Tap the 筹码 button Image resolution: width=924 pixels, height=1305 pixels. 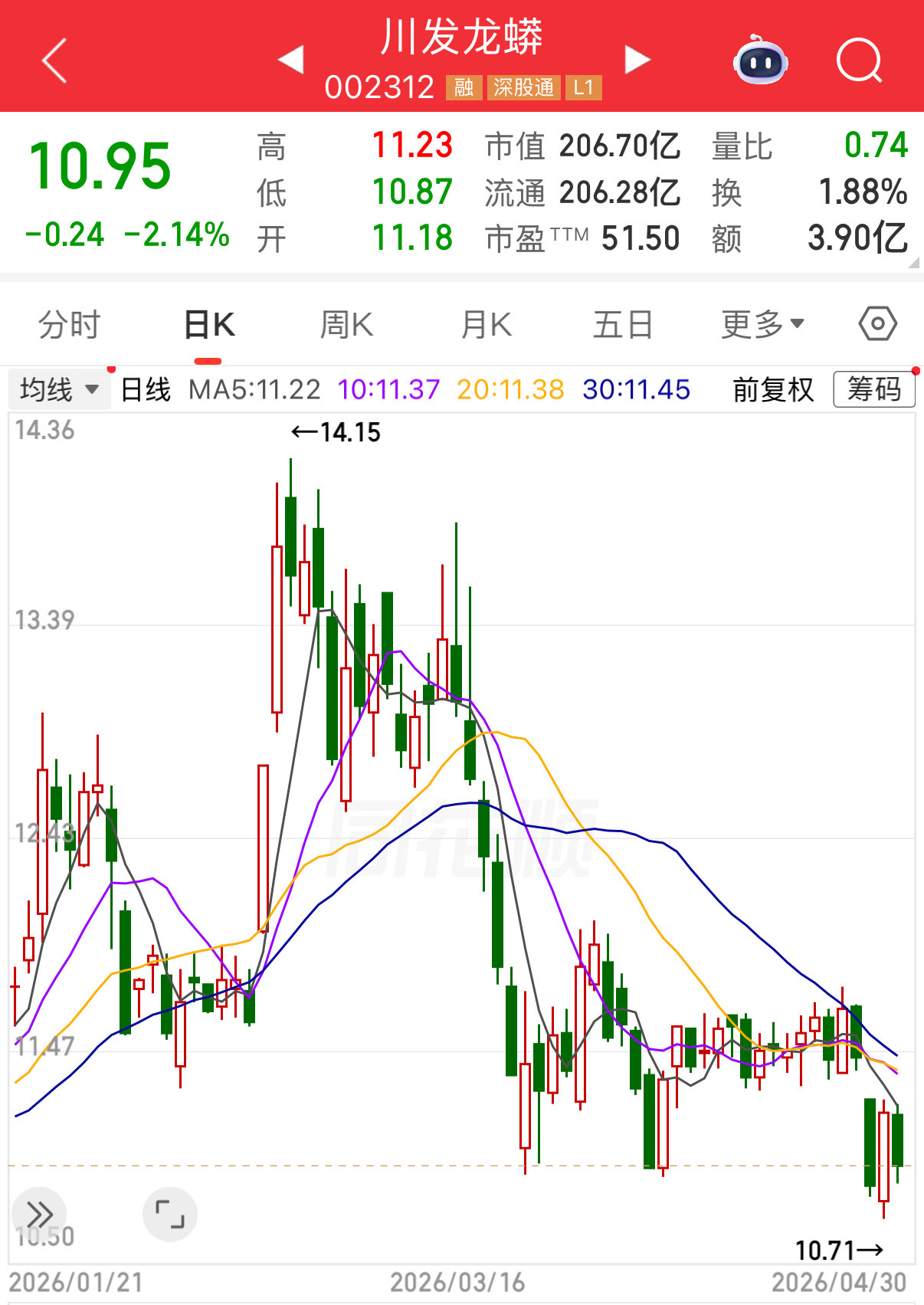pyautogui.click(x=873, y=390)
